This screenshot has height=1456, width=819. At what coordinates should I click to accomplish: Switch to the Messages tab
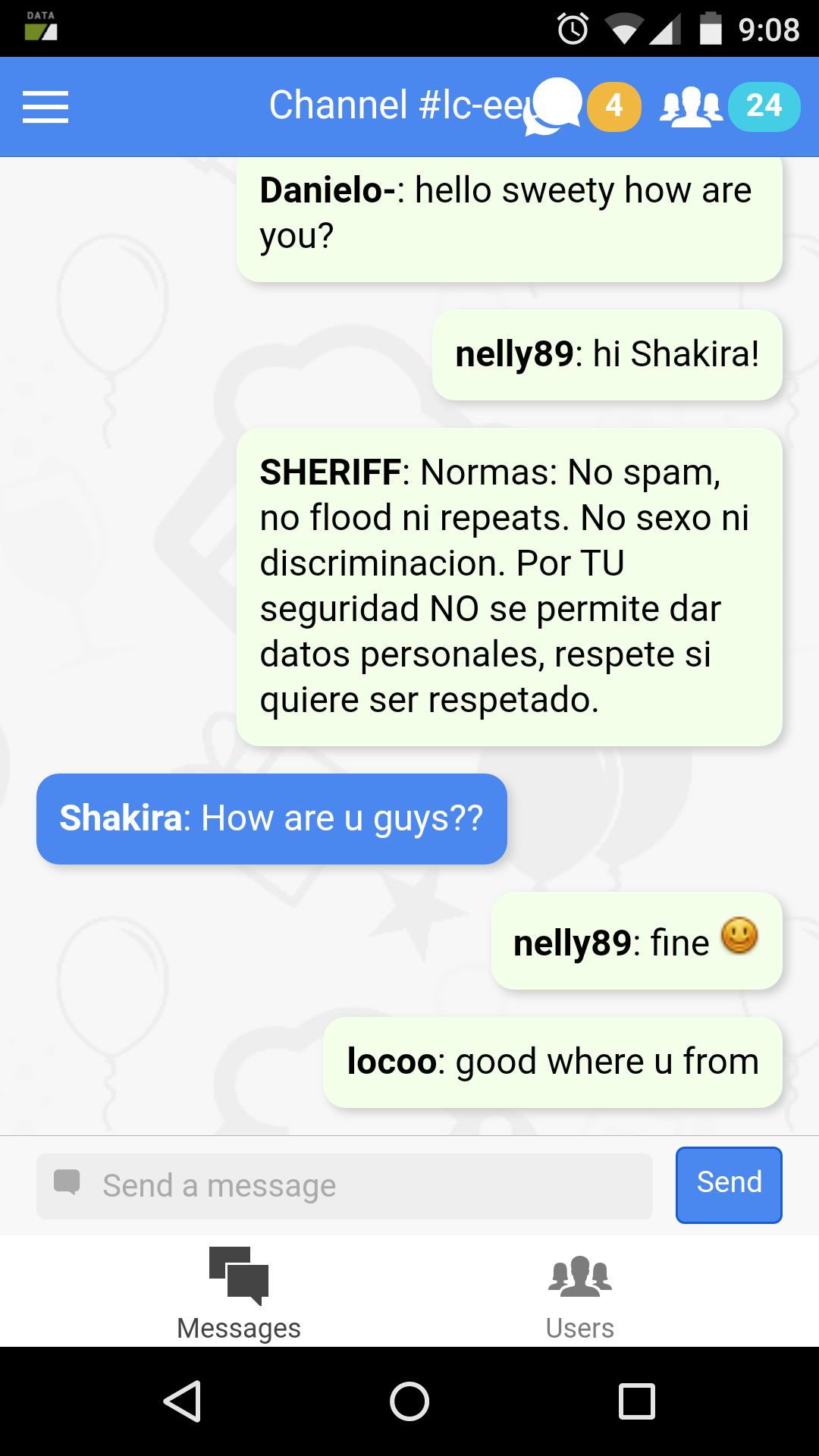click(x=239, y=1292)
